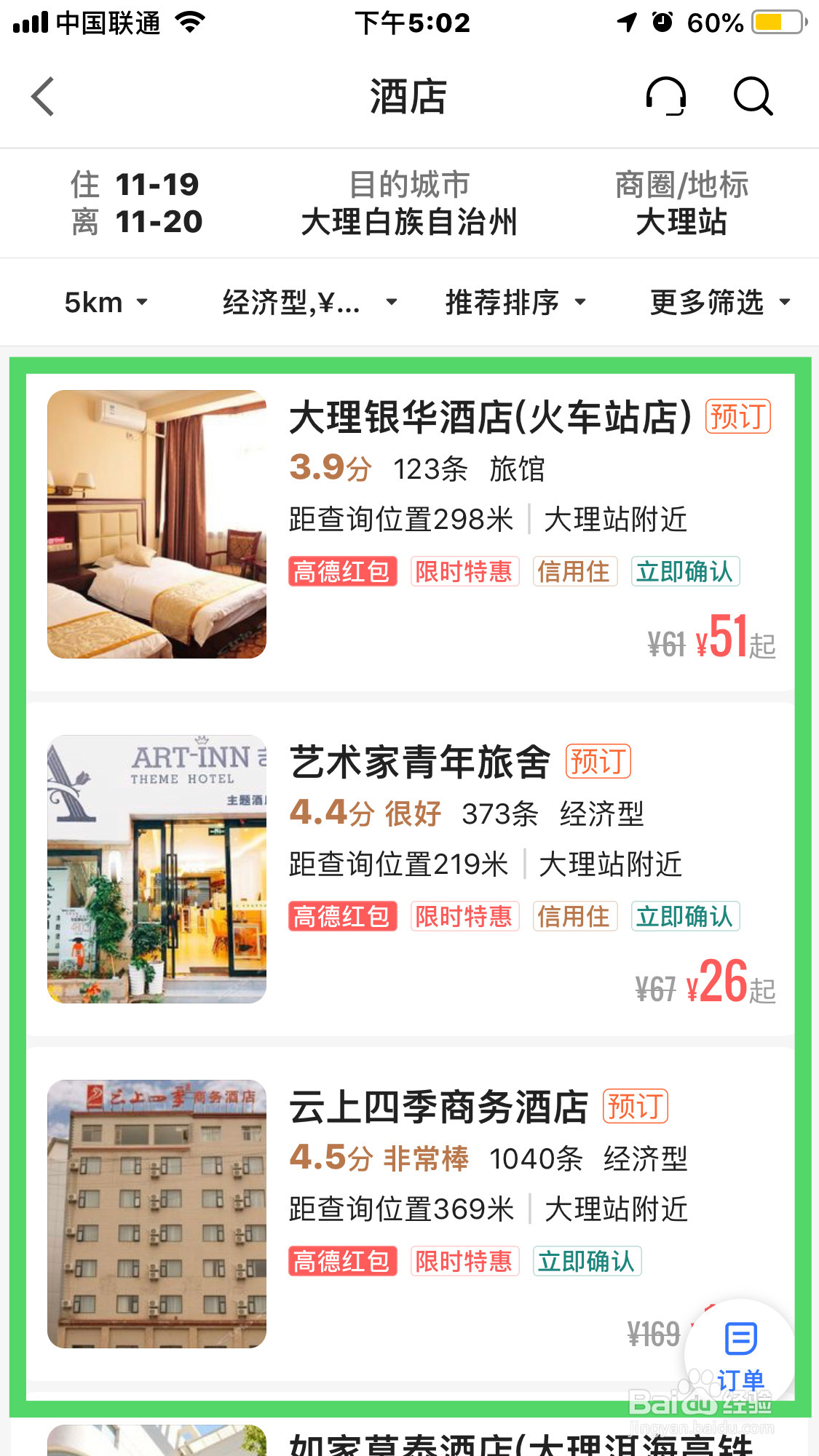Select the 经济型 price filter tab
Screen dimensions: 819x1456
[309, 302]
